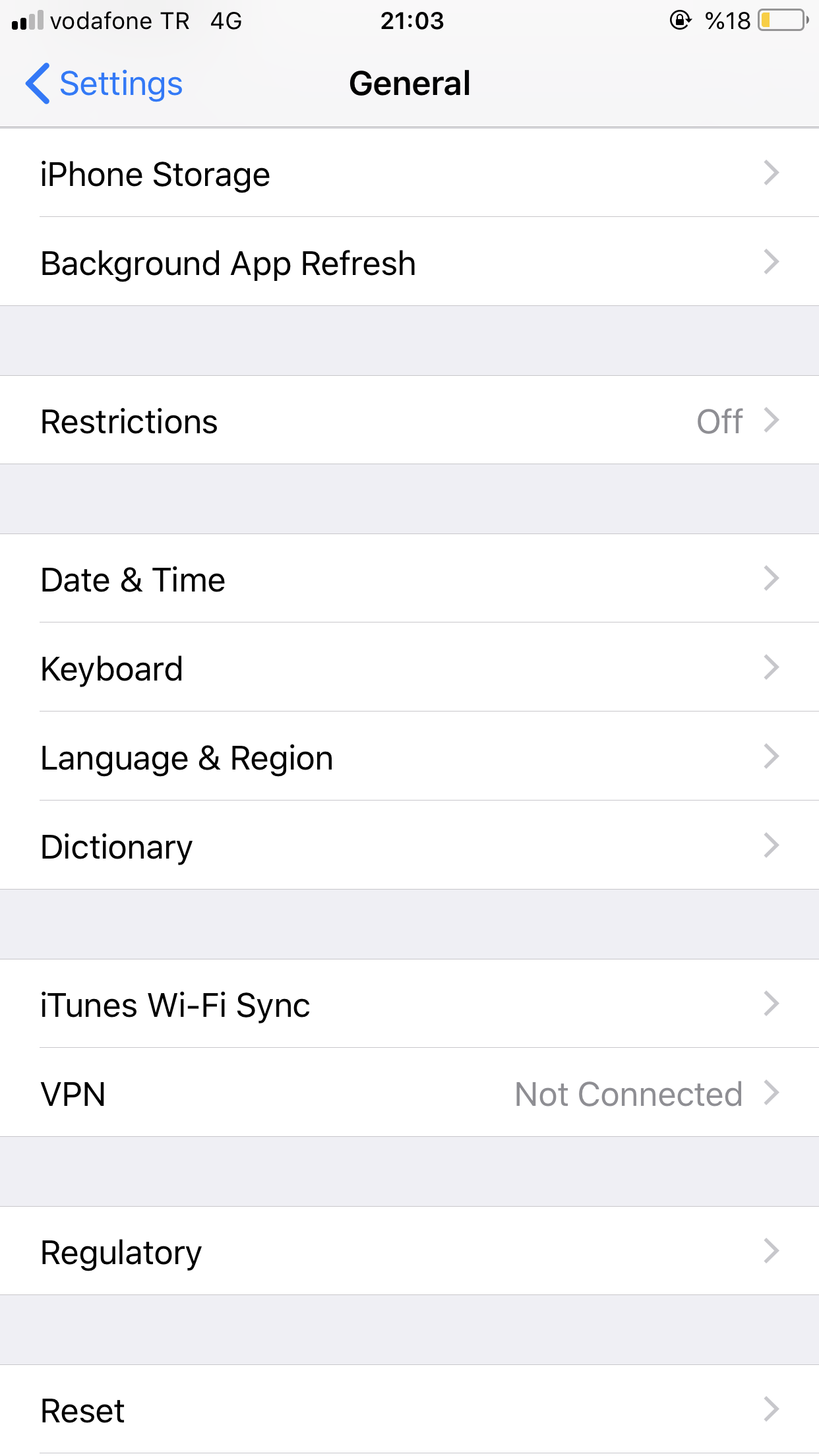Image resolution: width=819 pixels, height=1456 pixels.
Task: Open Date & Time settings
Action: (409, 579)
